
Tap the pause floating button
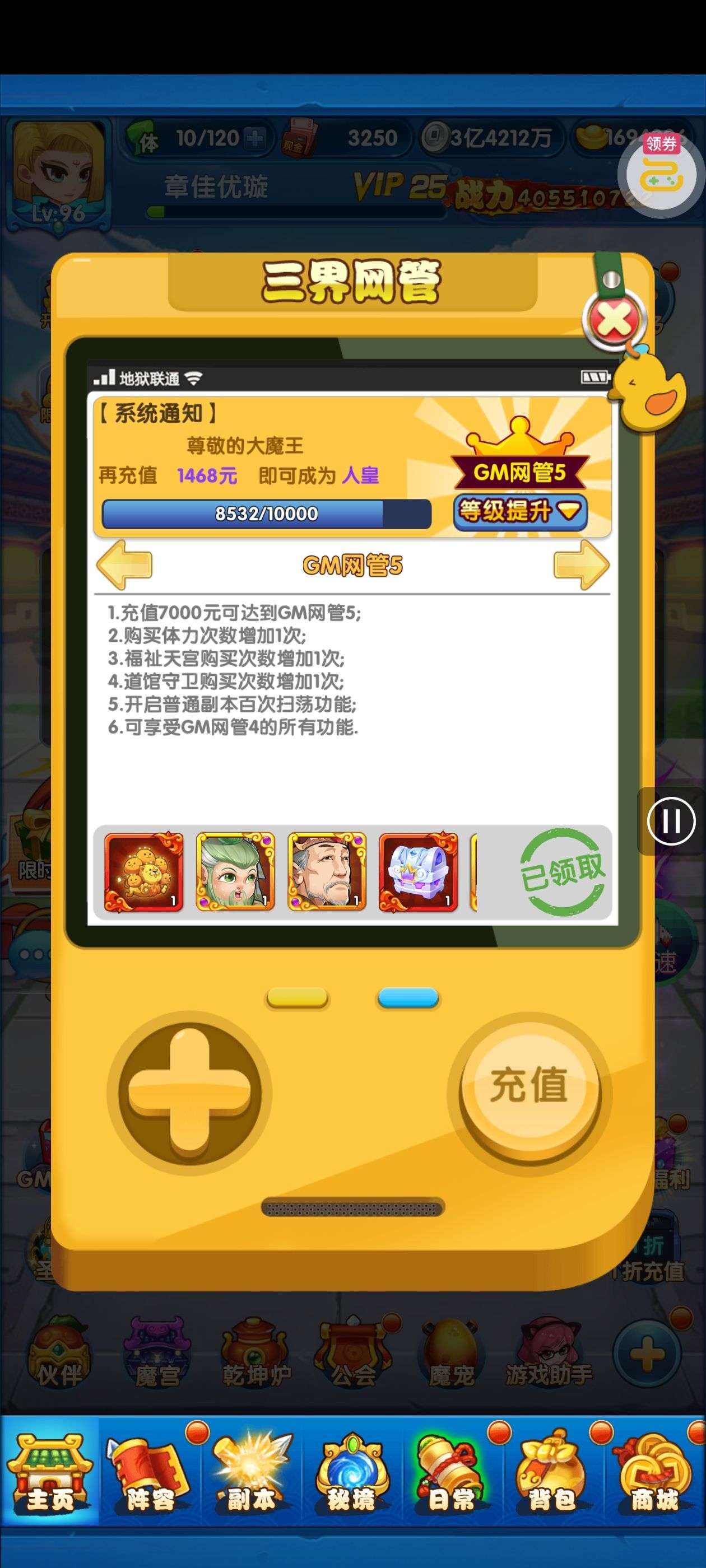click(x=671, y=821)
